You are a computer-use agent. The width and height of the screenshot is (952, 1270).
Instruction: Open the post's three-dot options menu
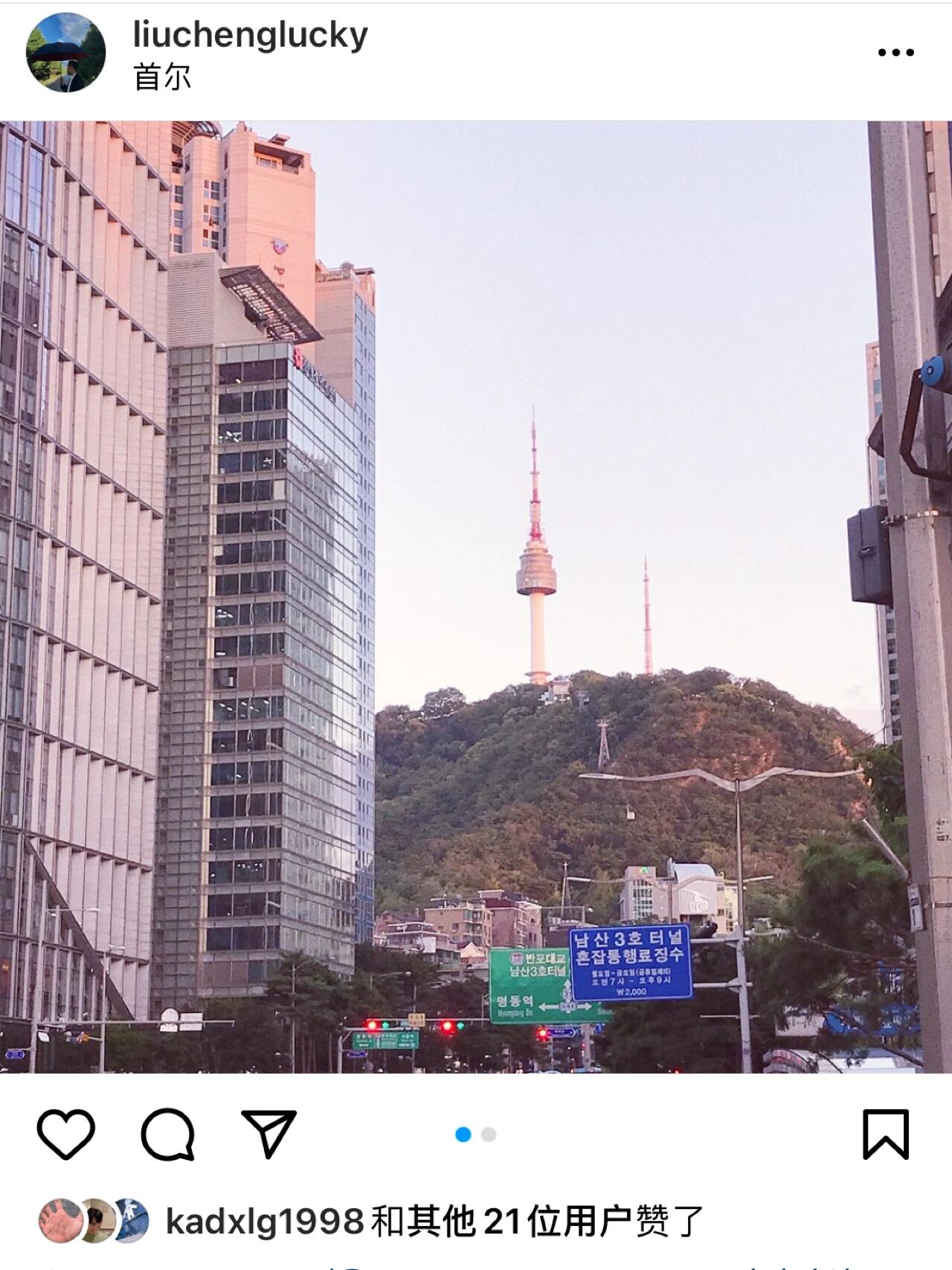click(x=895, y=52)
